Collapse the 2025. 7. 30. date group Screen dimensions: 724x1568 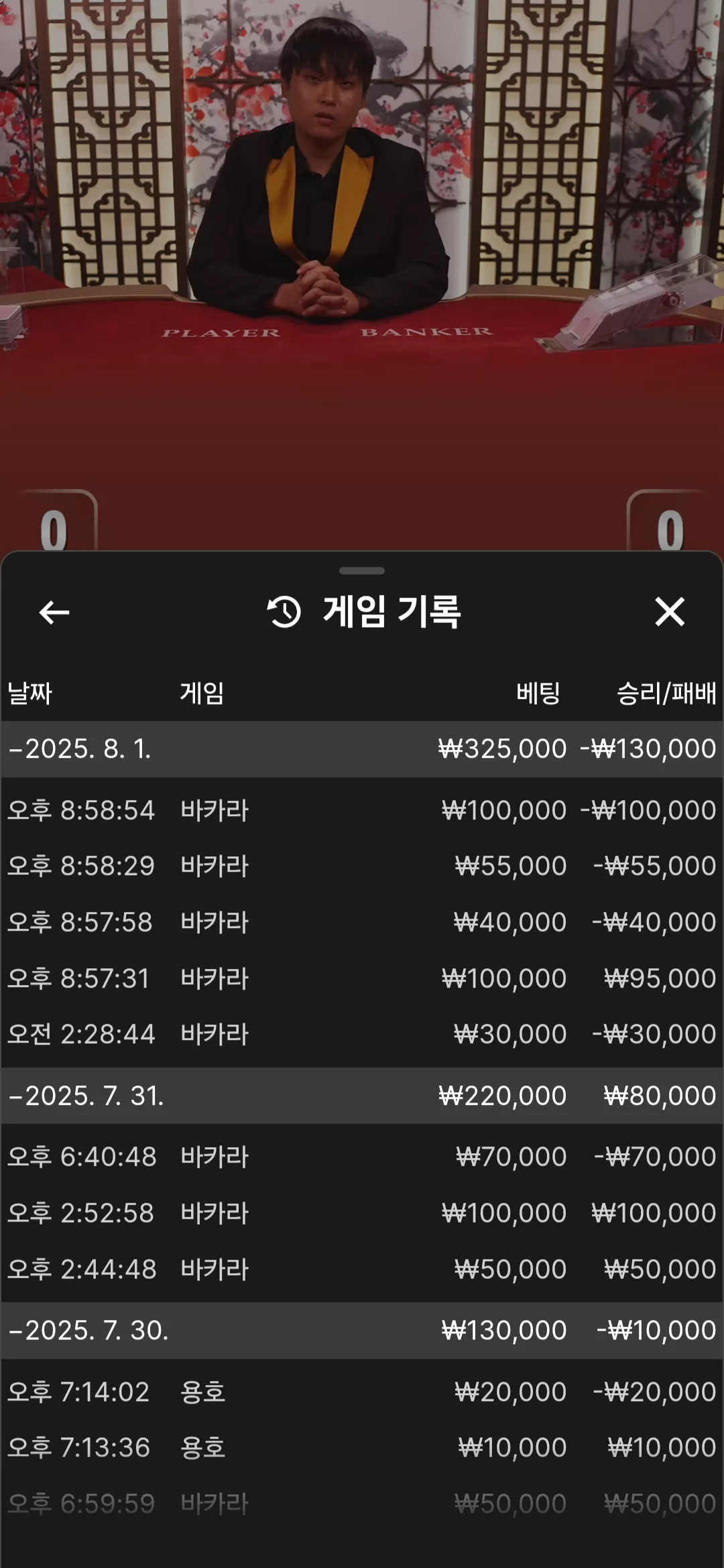coord(362,1330)
